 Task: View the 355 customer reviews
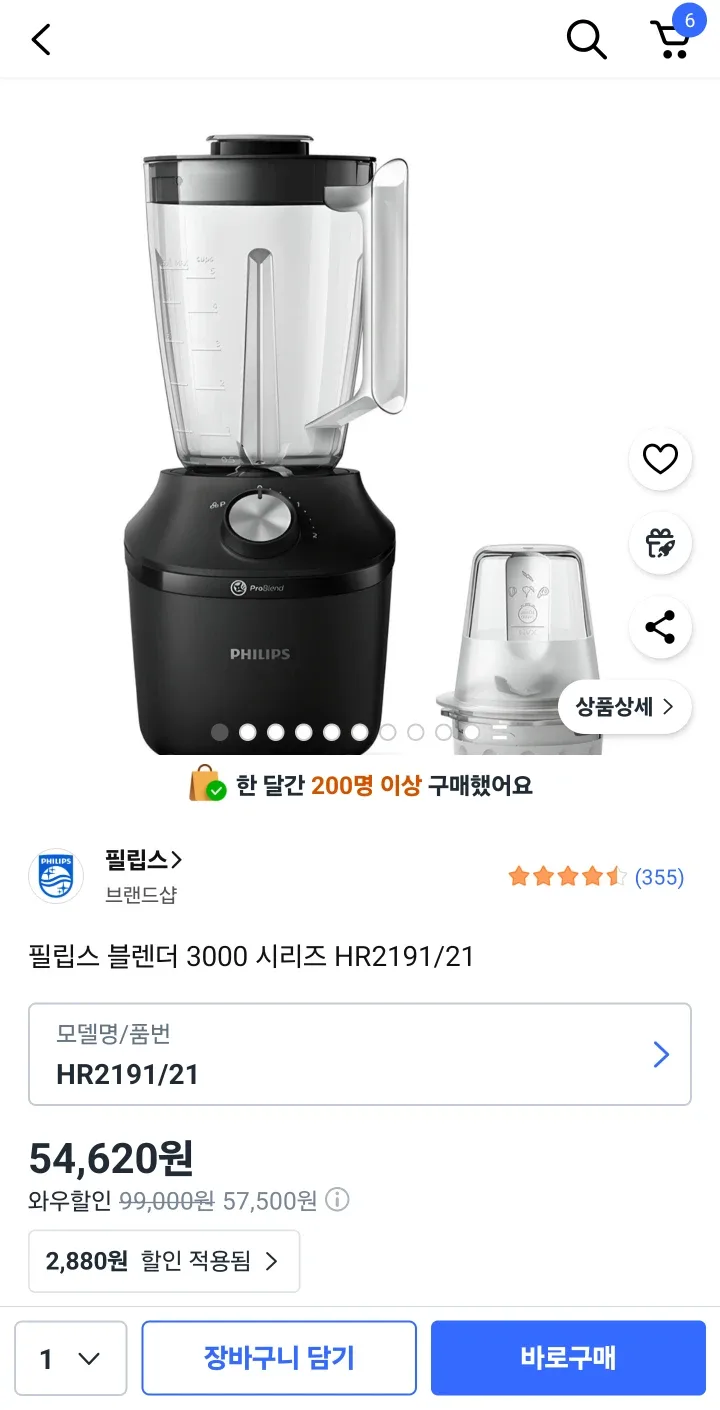click(659, 877)
